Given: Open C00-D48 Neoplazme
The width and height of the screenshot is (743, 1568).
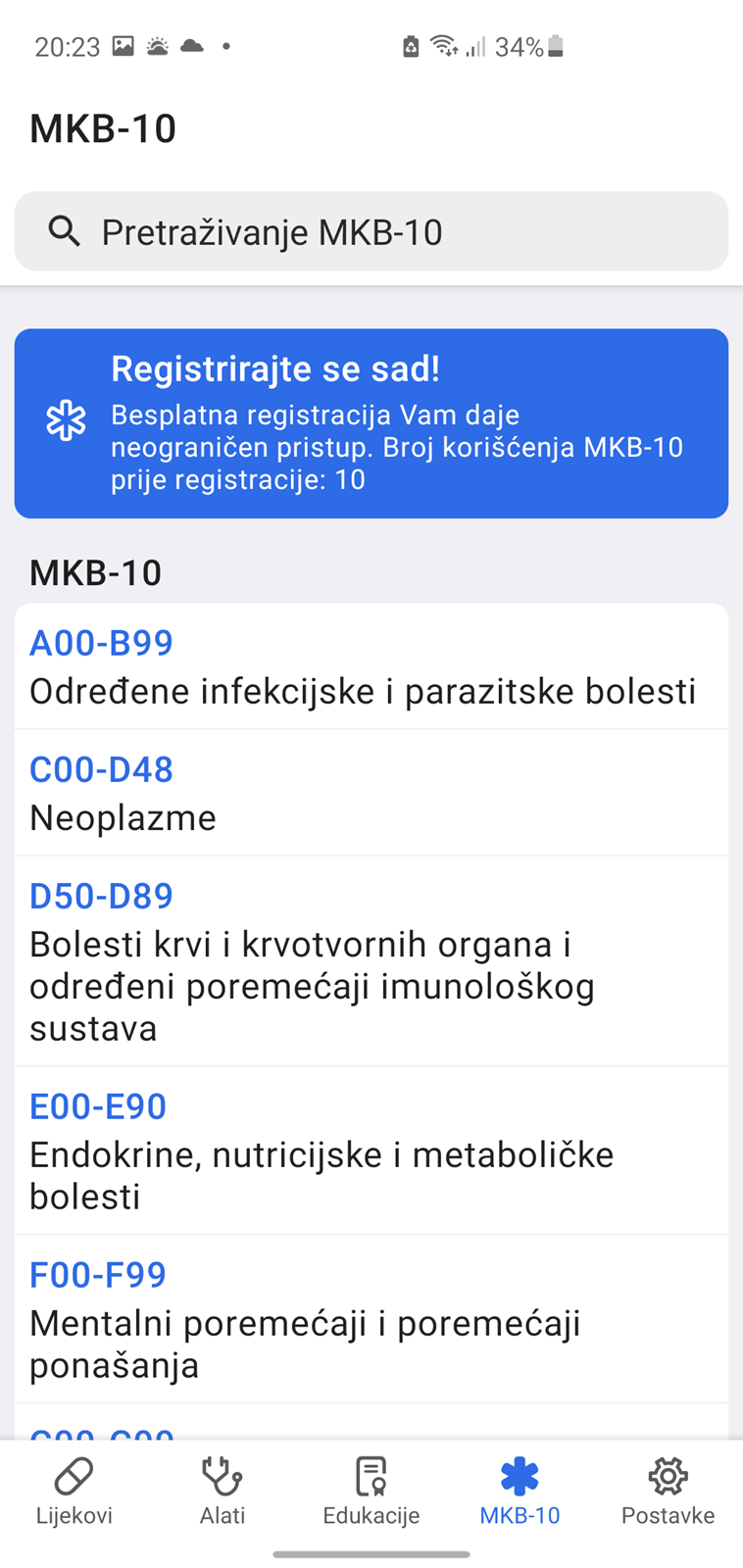Looking at the screenshot, I should point(371,793).
